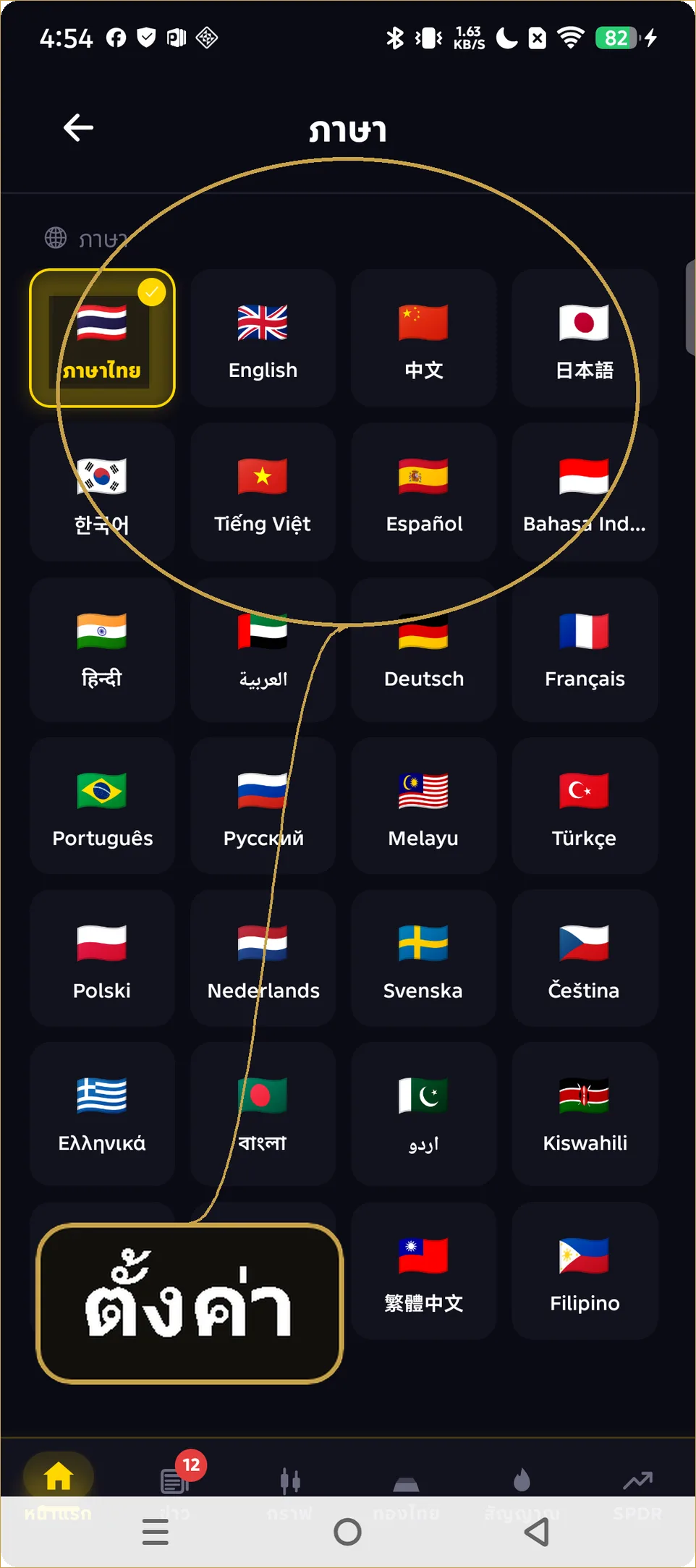Screen dimensions: 696x1568
Task: Choose Türkçe language tile
Action: tap(585, 805)
